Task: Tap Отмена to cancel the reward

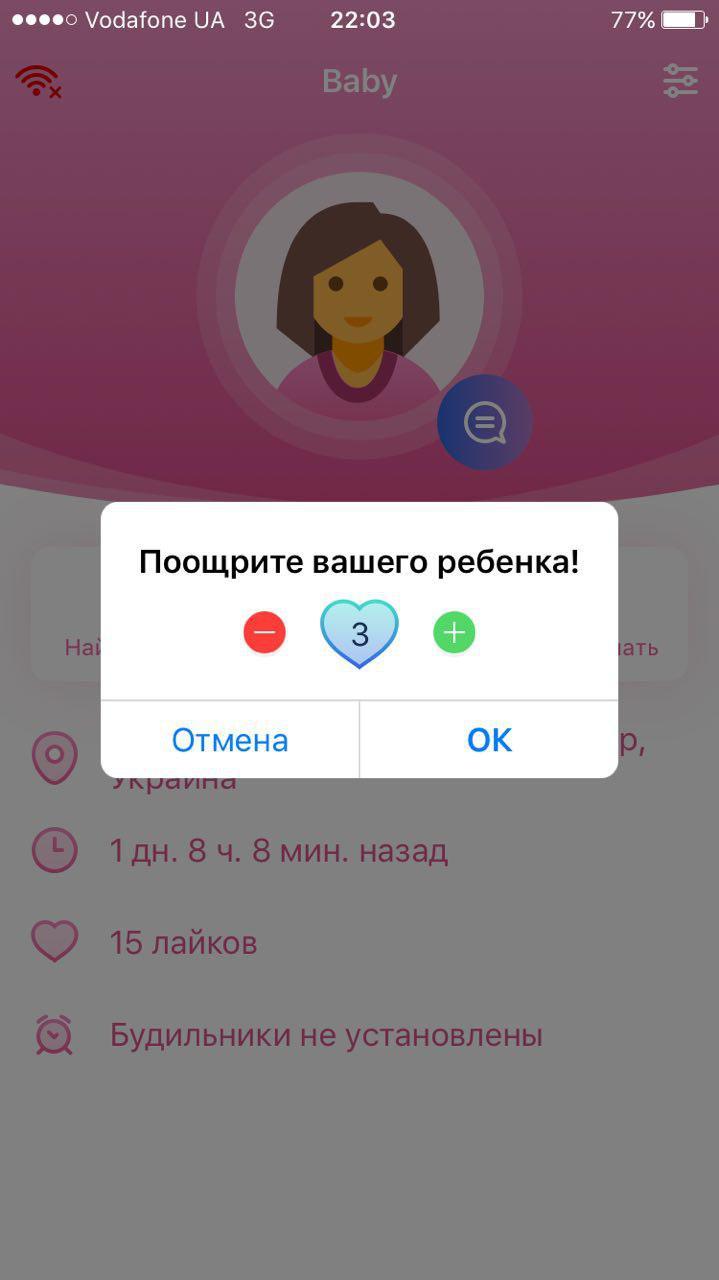Action: 230,740
